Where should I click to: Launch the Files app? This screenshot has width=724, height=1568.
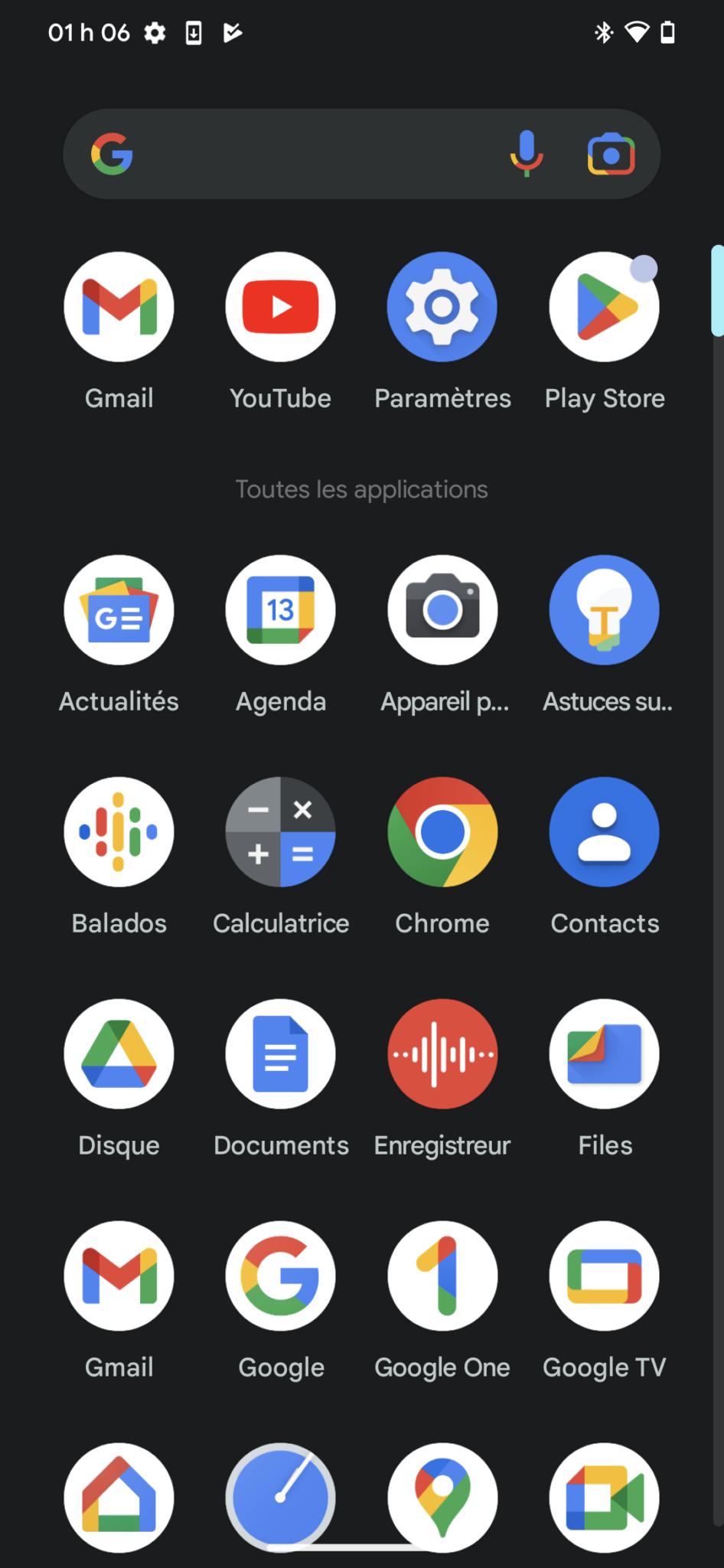(604, 1054)
